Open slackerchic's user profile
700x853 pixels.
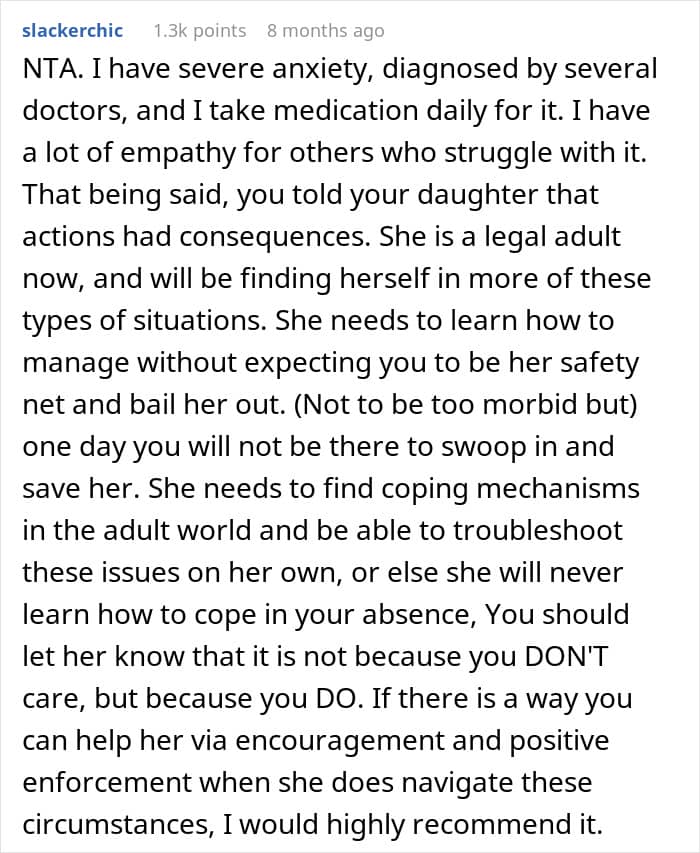coord(72,30)
